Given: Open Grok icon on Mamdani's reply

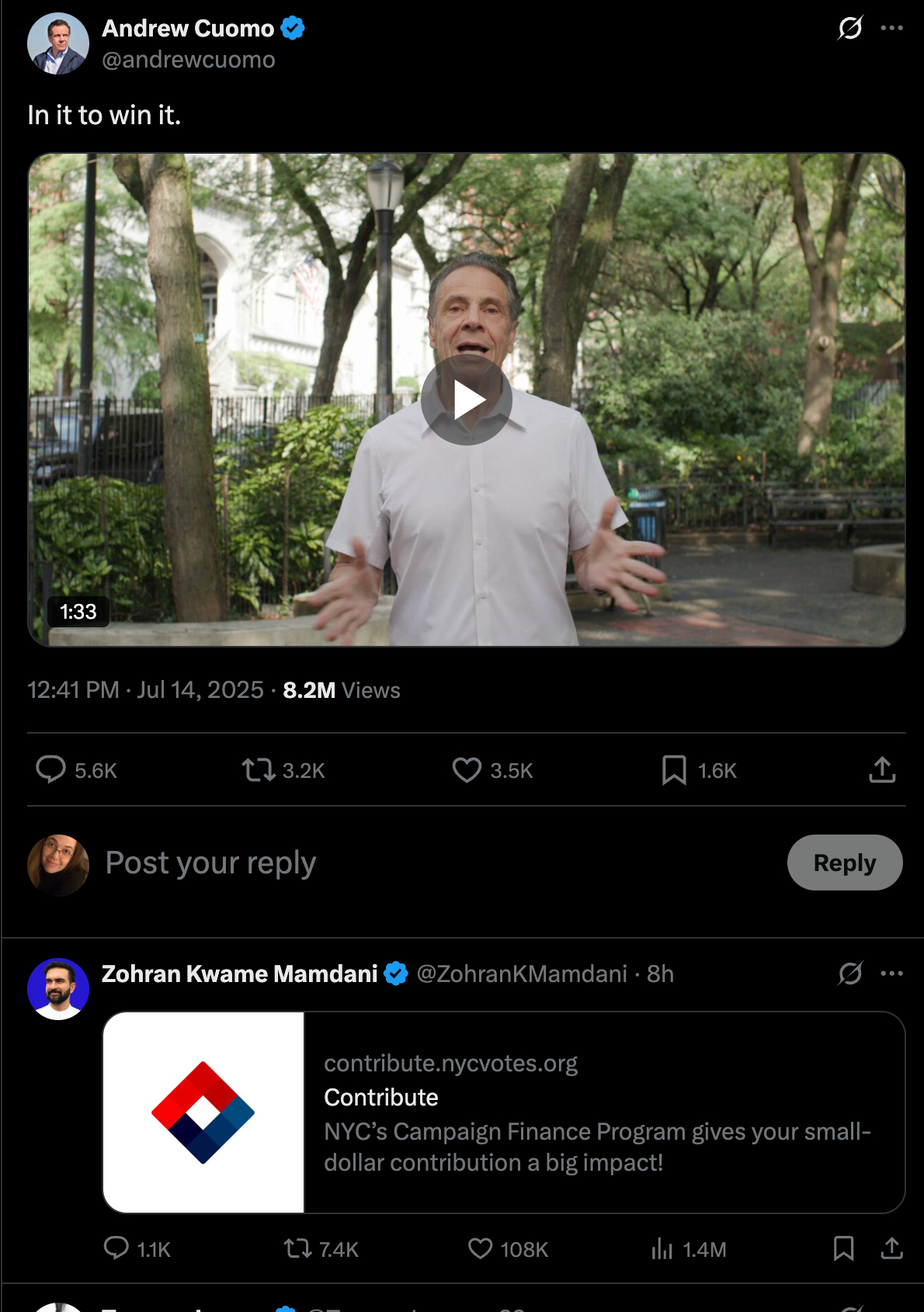Looking at the screenshot, I should point(850,973).
